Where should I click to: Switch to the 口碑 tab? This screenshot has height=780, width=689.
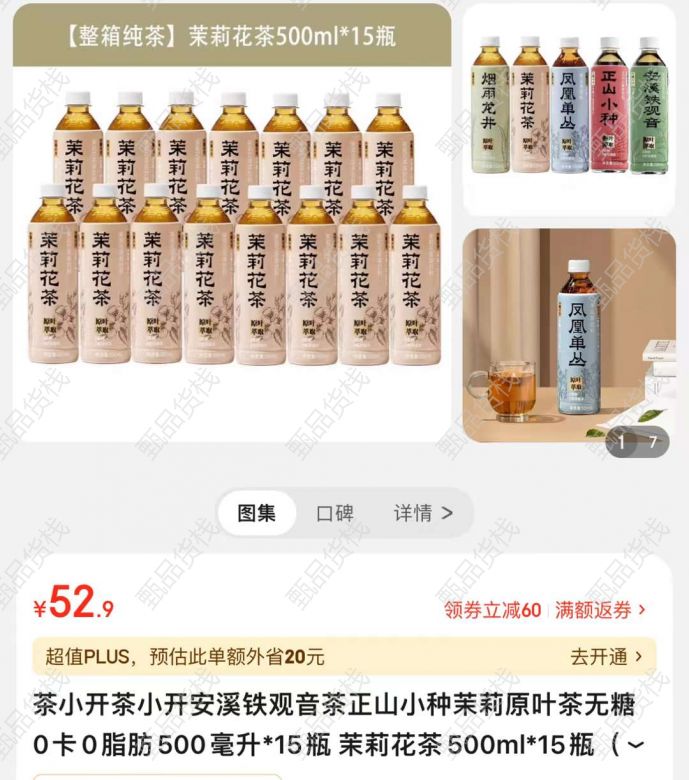pos(335,513)
